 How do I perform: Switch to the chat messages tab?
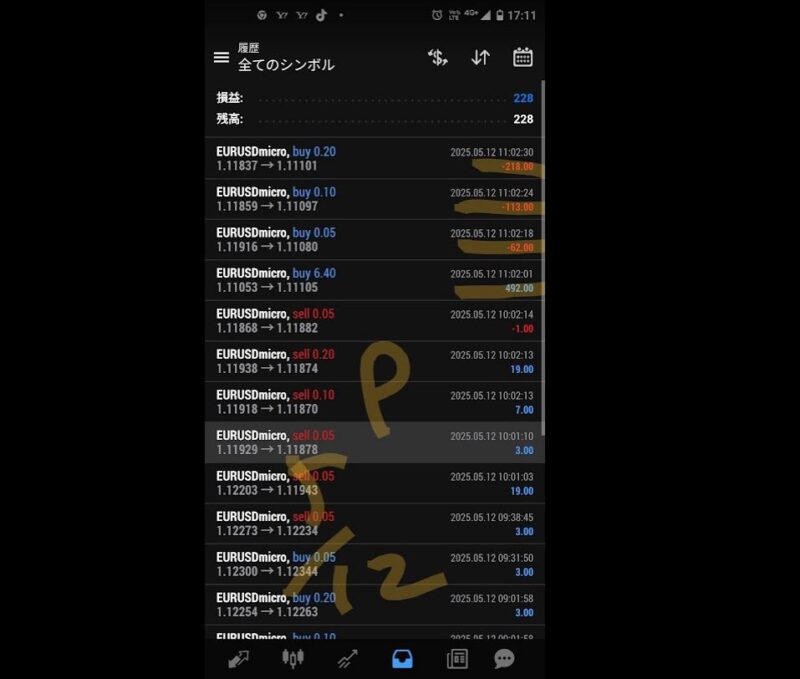tap(504, 658)
